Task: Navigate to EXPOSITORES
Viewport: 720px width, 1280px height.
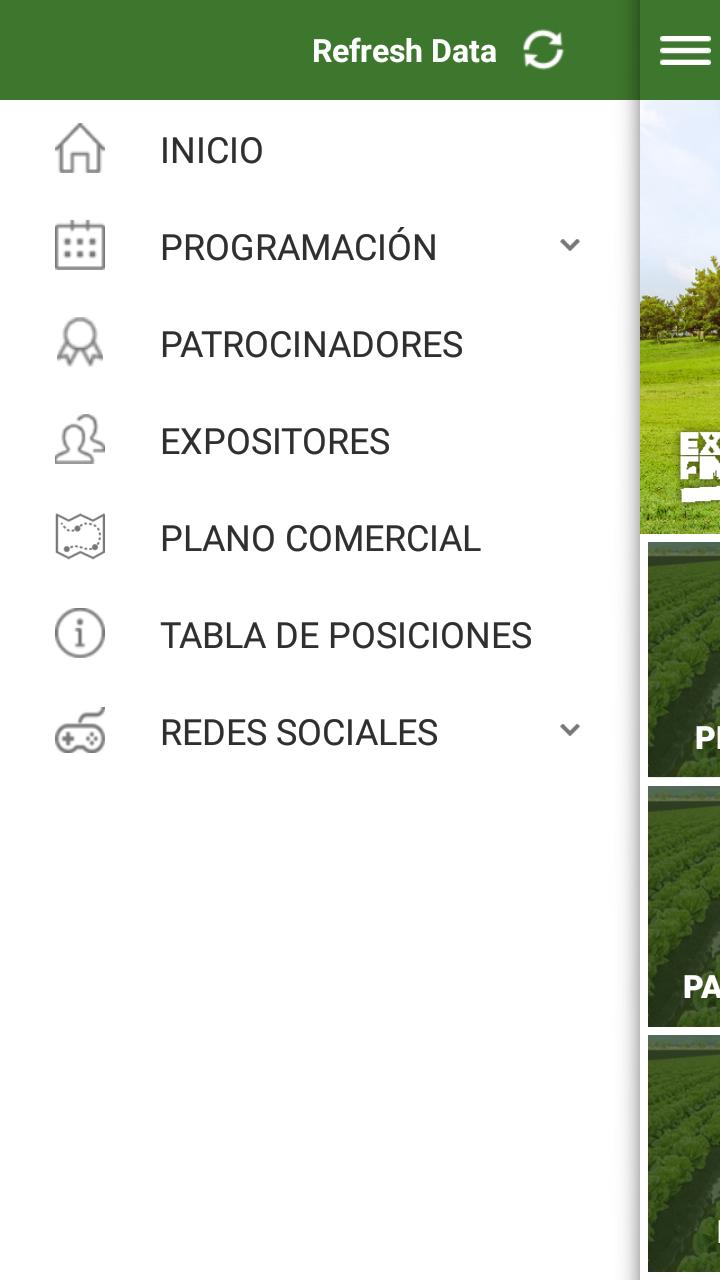Action: tap(276, 441)
